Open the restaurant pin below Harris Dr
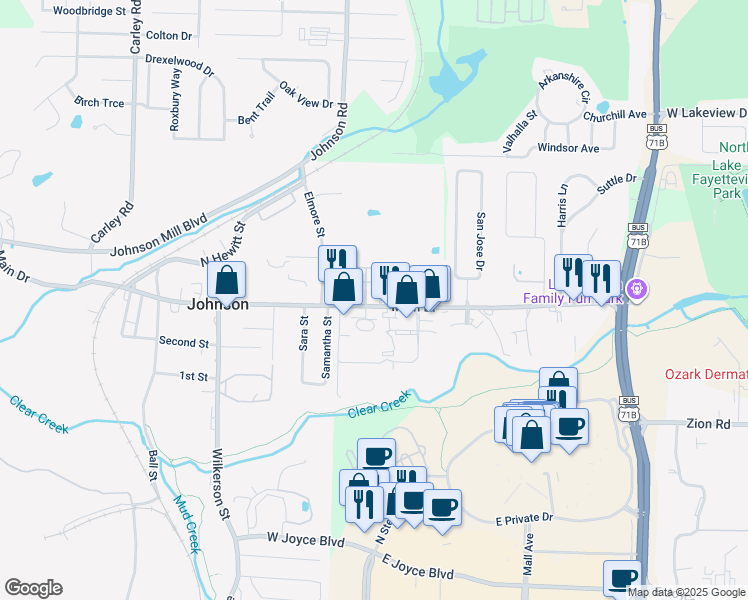The height and width of the screenshot is (600, 748). (572, 272)
